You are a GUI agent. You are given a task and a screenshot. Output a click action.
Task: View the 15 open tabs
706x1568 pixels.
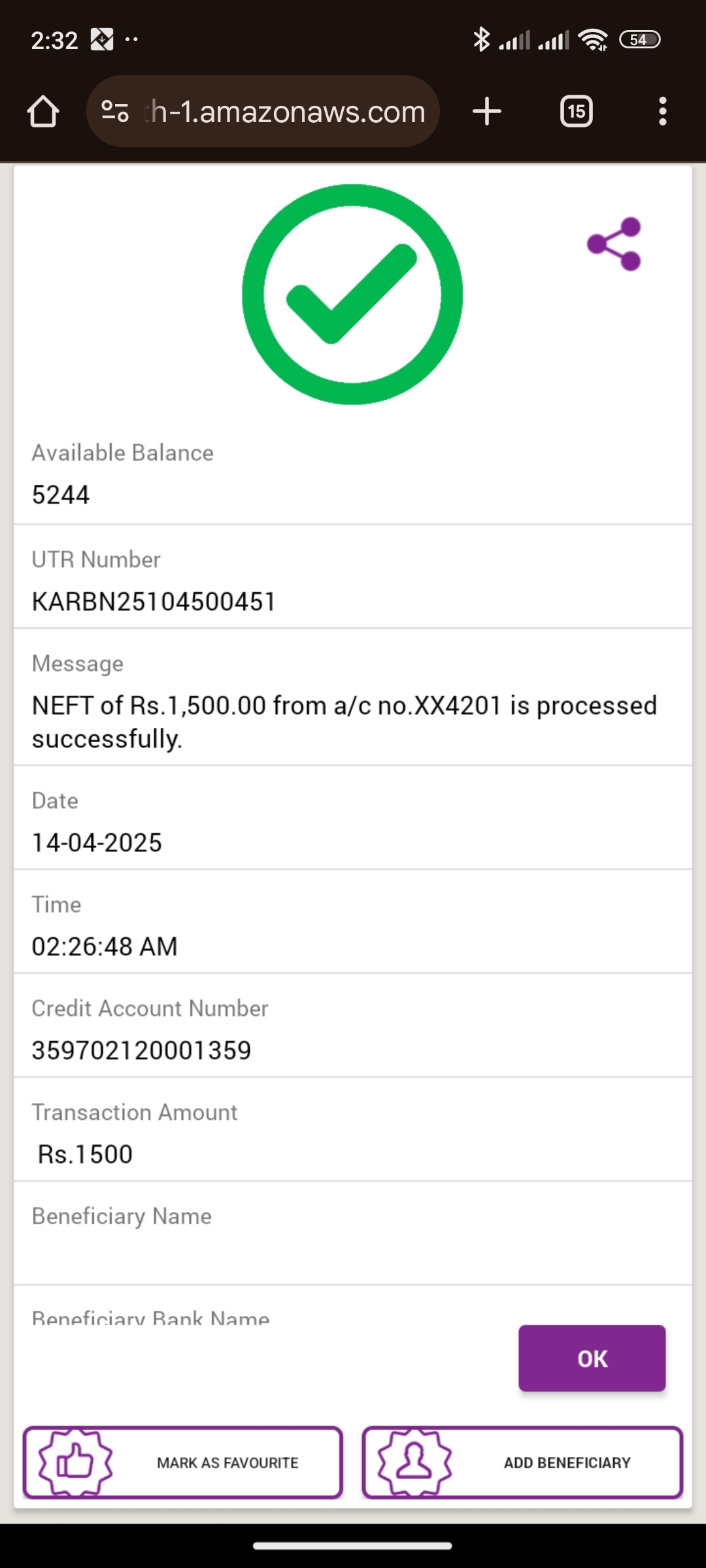pos(576,111)
